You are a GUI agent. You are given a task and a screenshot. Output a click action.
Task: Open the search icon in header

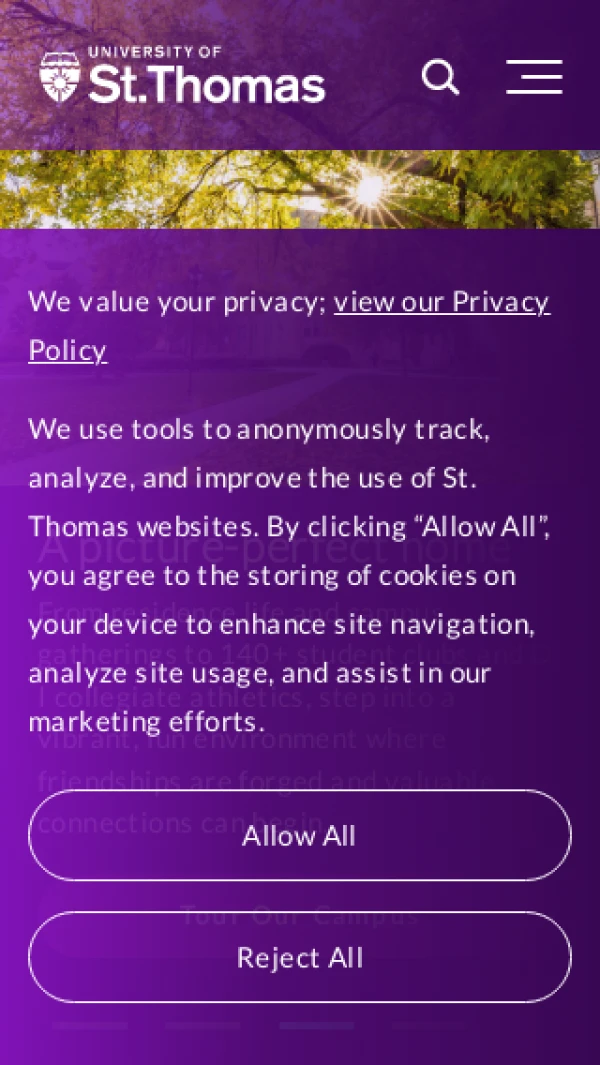[440, 77]
